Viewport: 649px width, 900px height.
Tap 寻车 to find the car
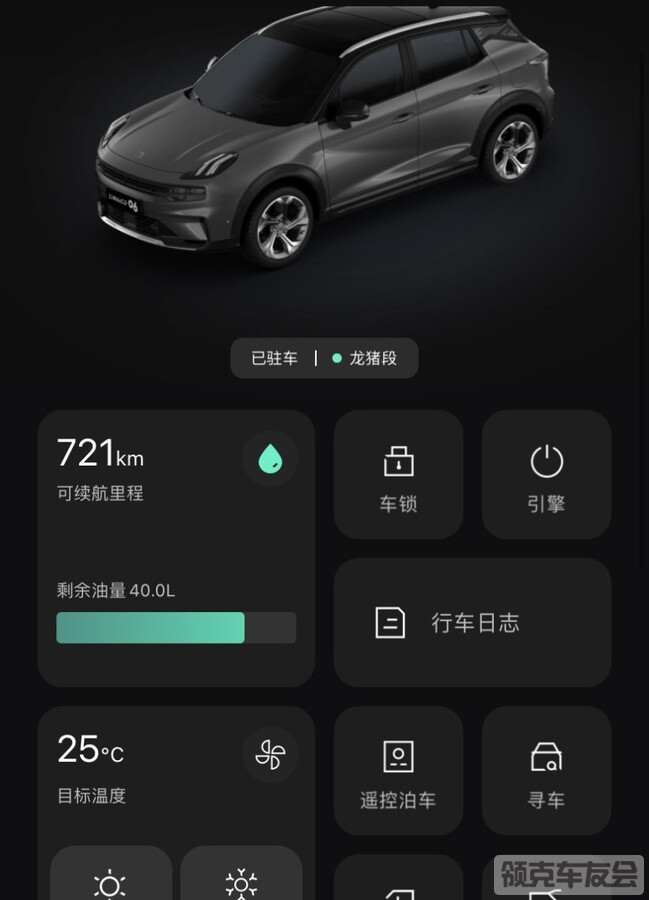click(546, 771)
